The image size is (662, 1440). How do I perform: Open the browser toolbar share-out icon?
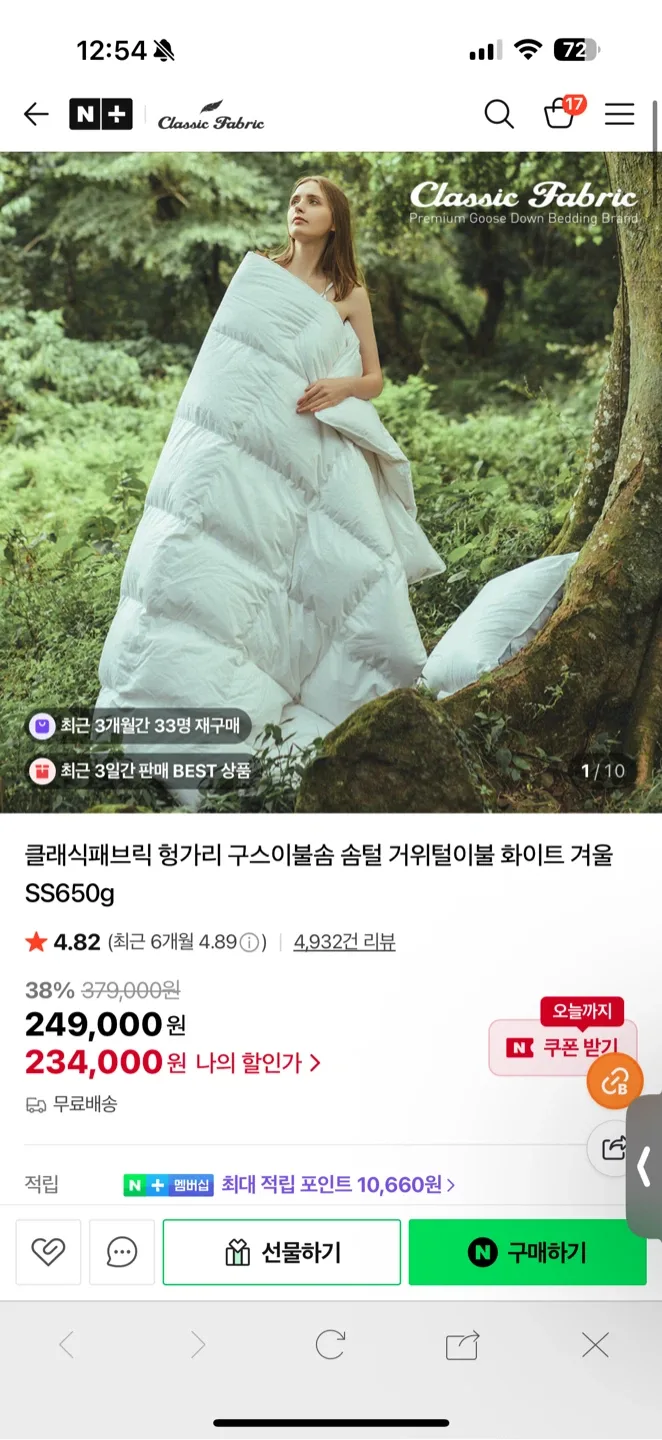tap(462, 1345)
